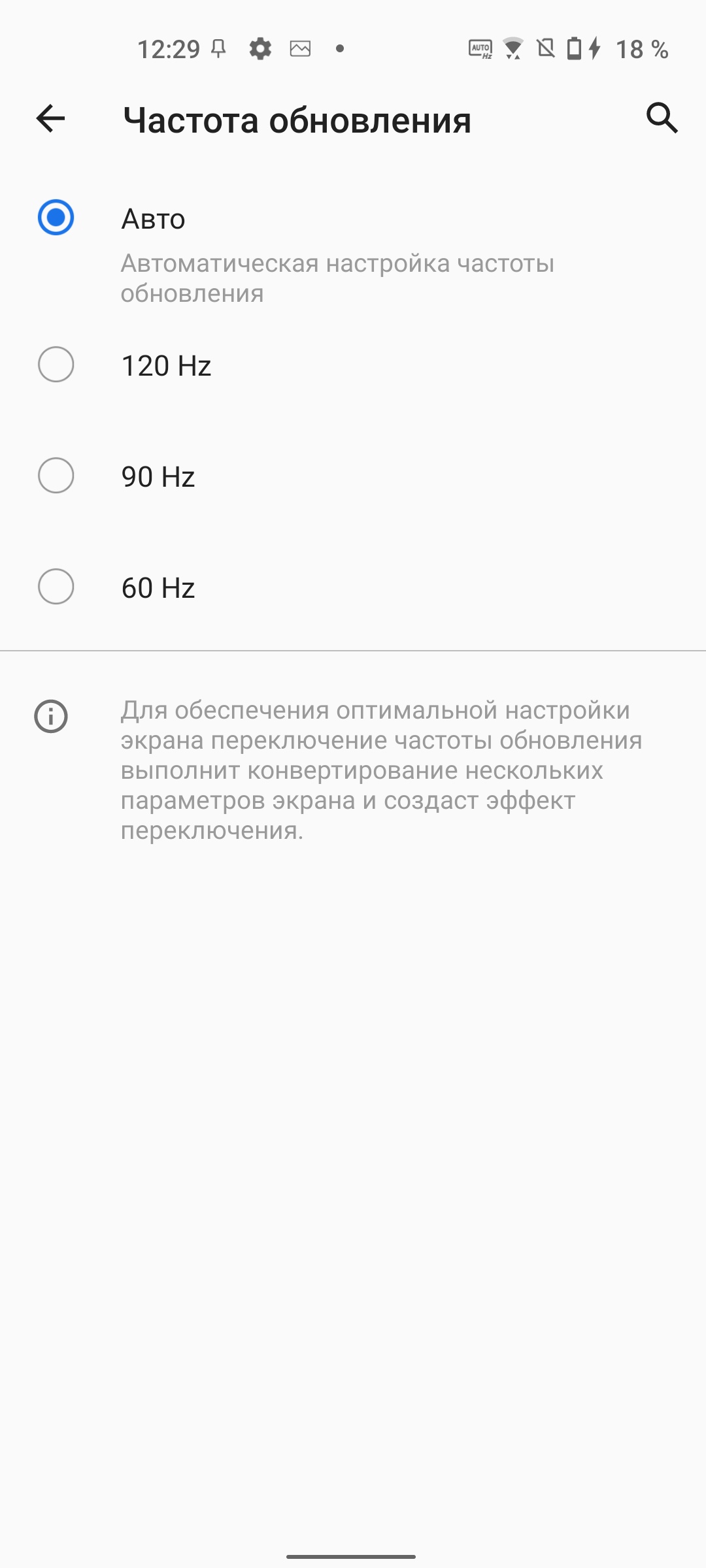Open settings search

662,118
